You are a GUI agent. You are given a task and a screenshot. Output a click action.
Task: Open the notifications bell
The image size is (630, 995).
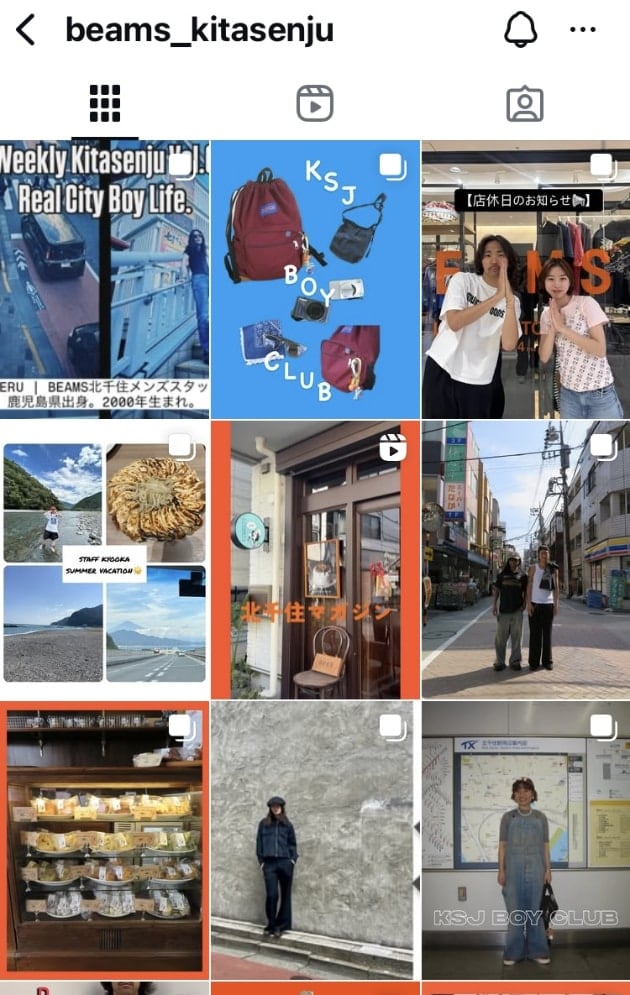520,30
